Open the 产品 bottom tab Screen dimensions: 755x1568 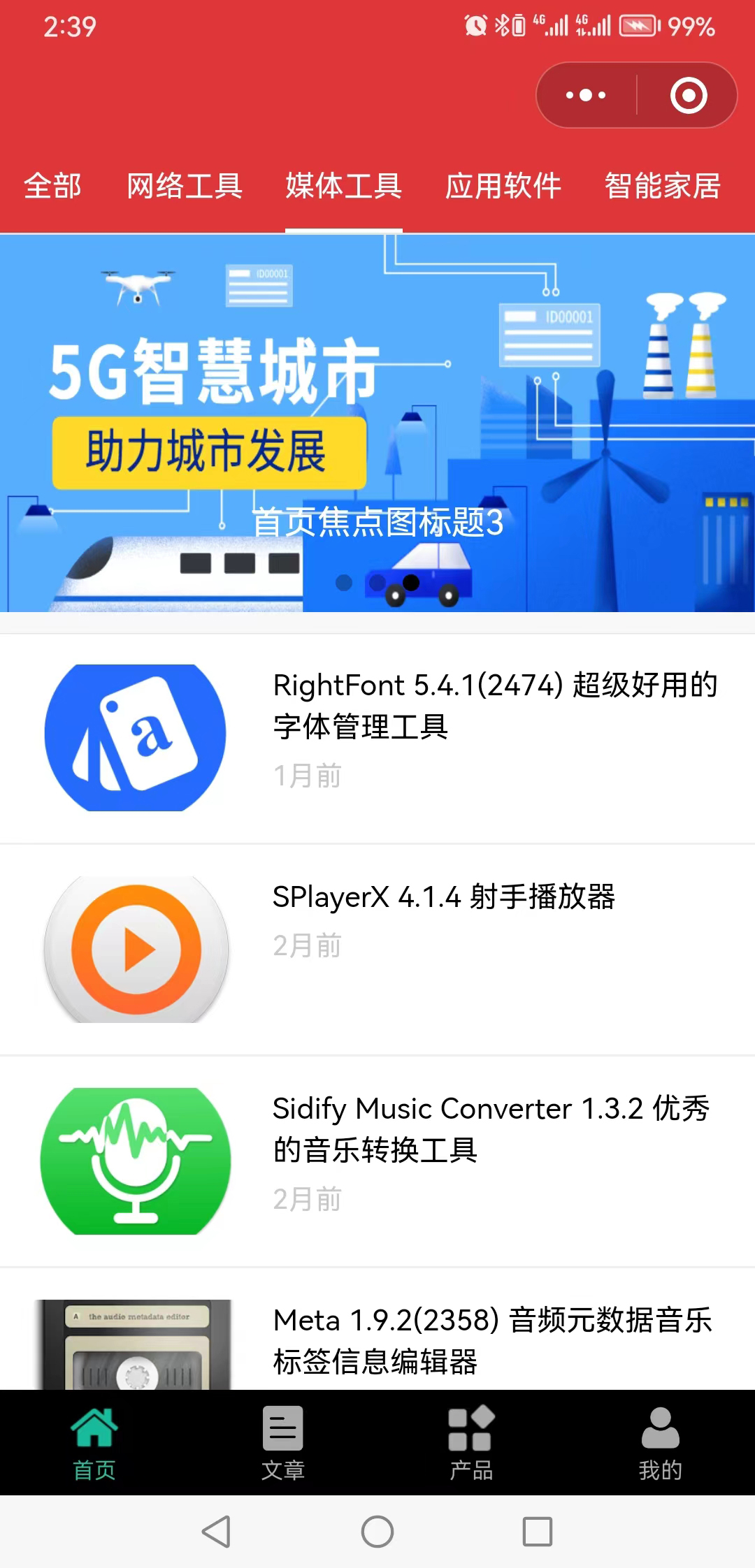(471, 1444)
